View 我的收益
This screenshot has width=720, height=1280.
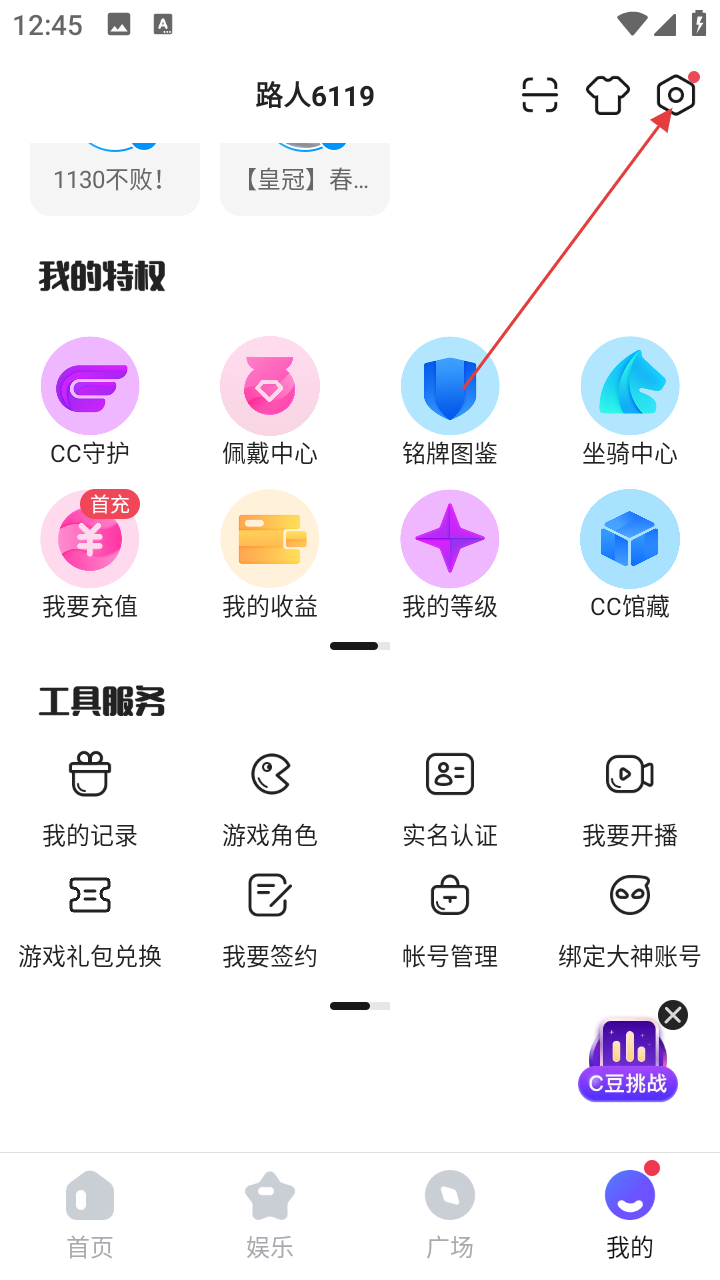(270, 553)
